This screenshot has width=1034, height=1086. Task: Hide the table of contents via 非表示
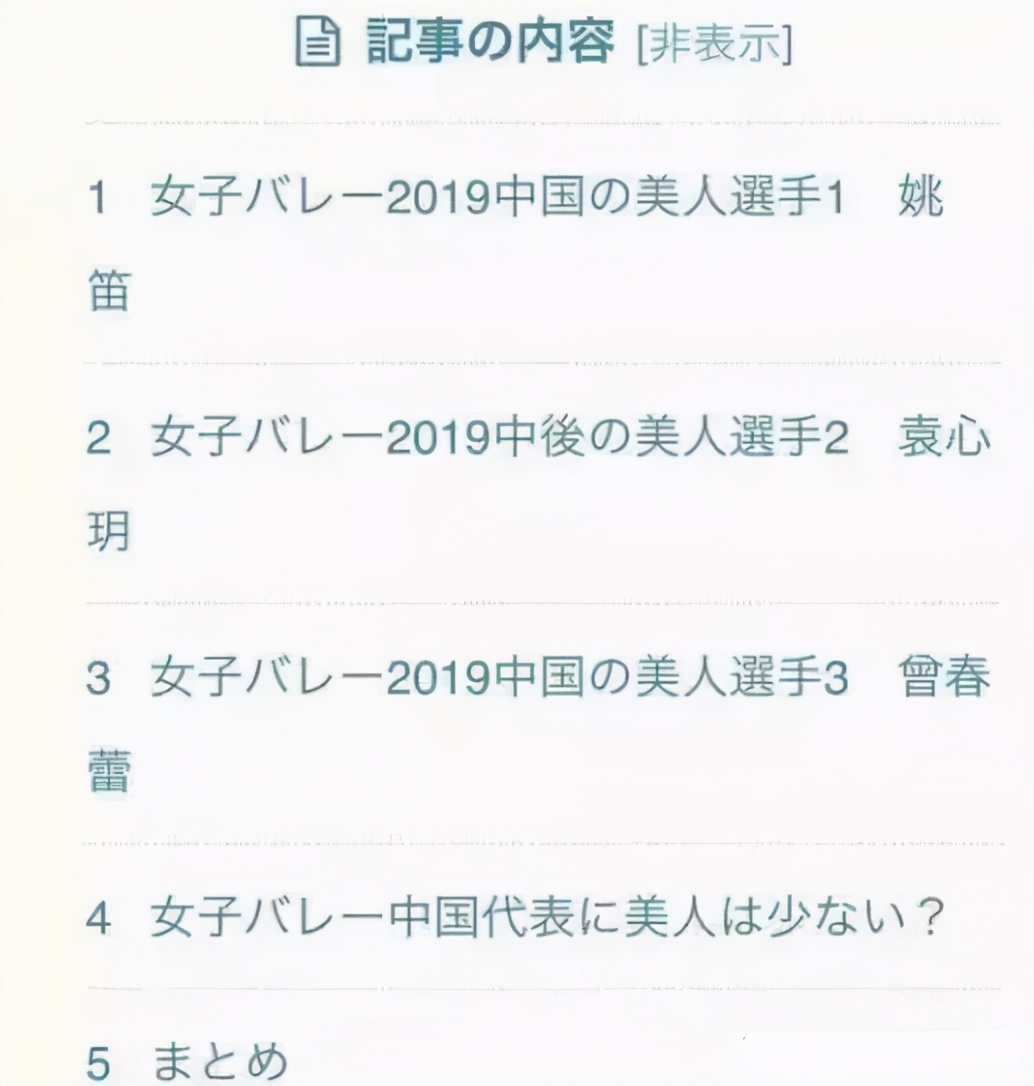[715, 47]
